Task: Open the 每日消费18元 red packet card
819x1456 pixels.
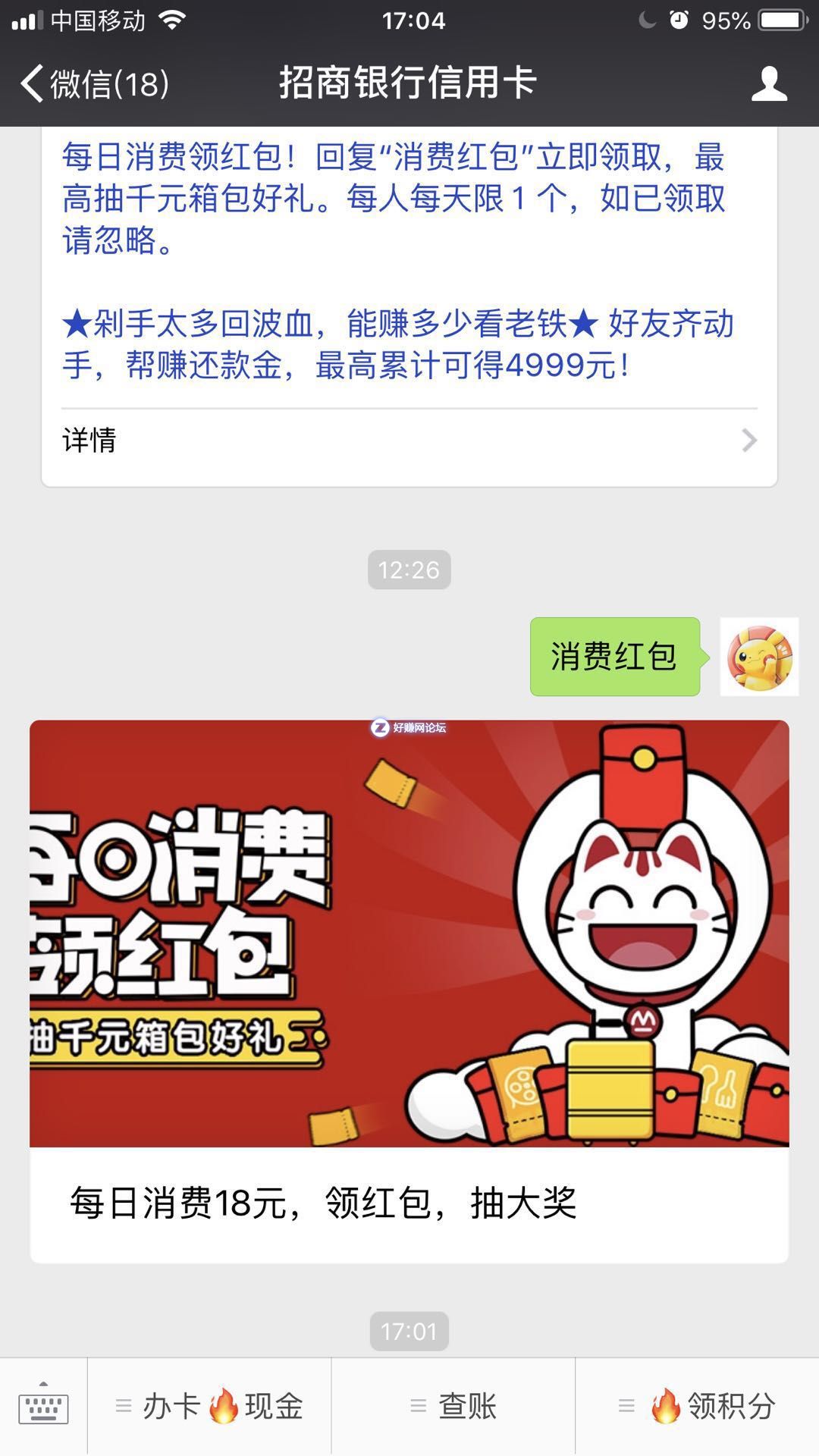Action: click(x=409, y=990)
